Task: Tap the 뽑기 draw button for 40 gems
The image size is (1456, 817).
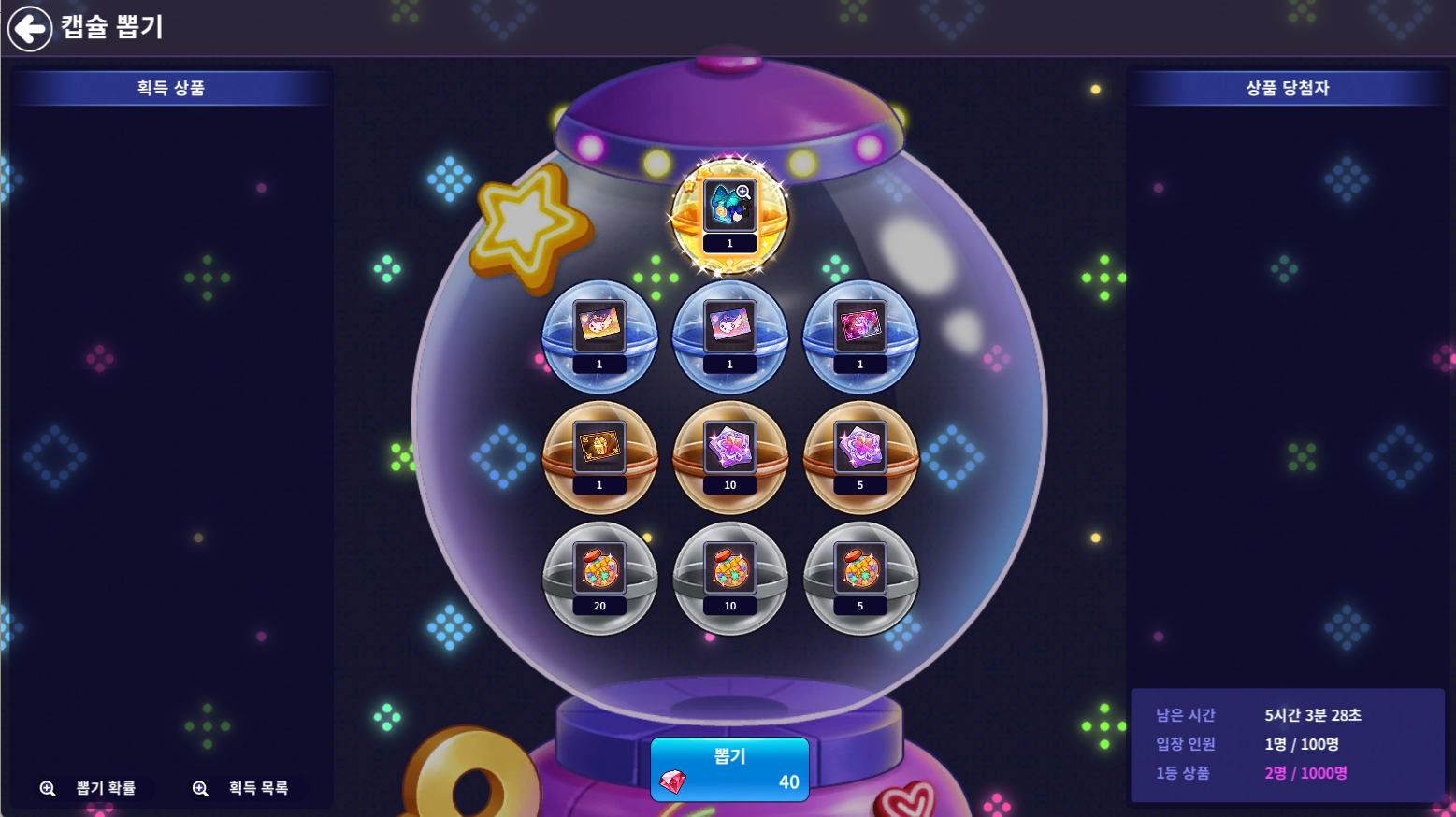Action: coord(729,769)
